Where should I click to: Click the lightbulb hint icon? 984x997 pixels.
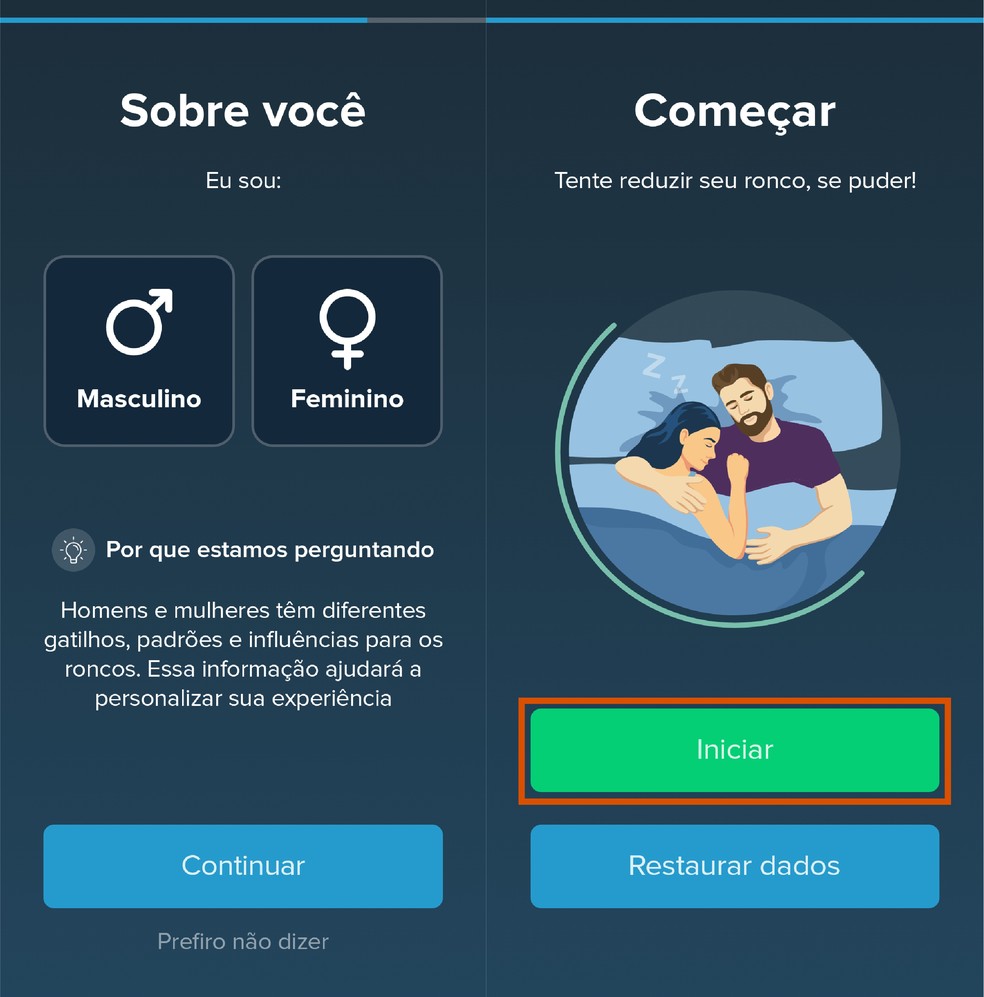pos(73,549)
